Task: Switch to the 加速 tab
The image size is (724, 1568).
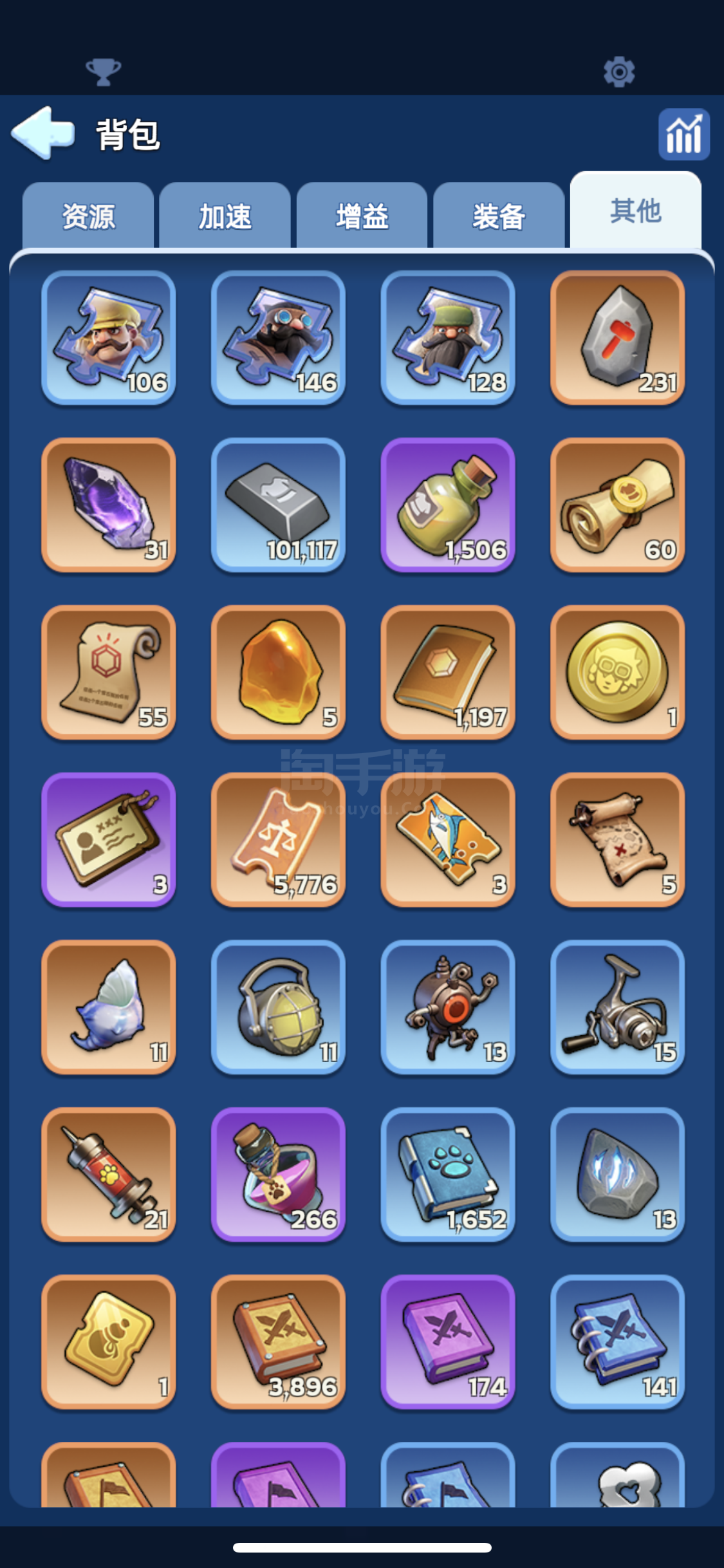Action: [x=225, y=216]
